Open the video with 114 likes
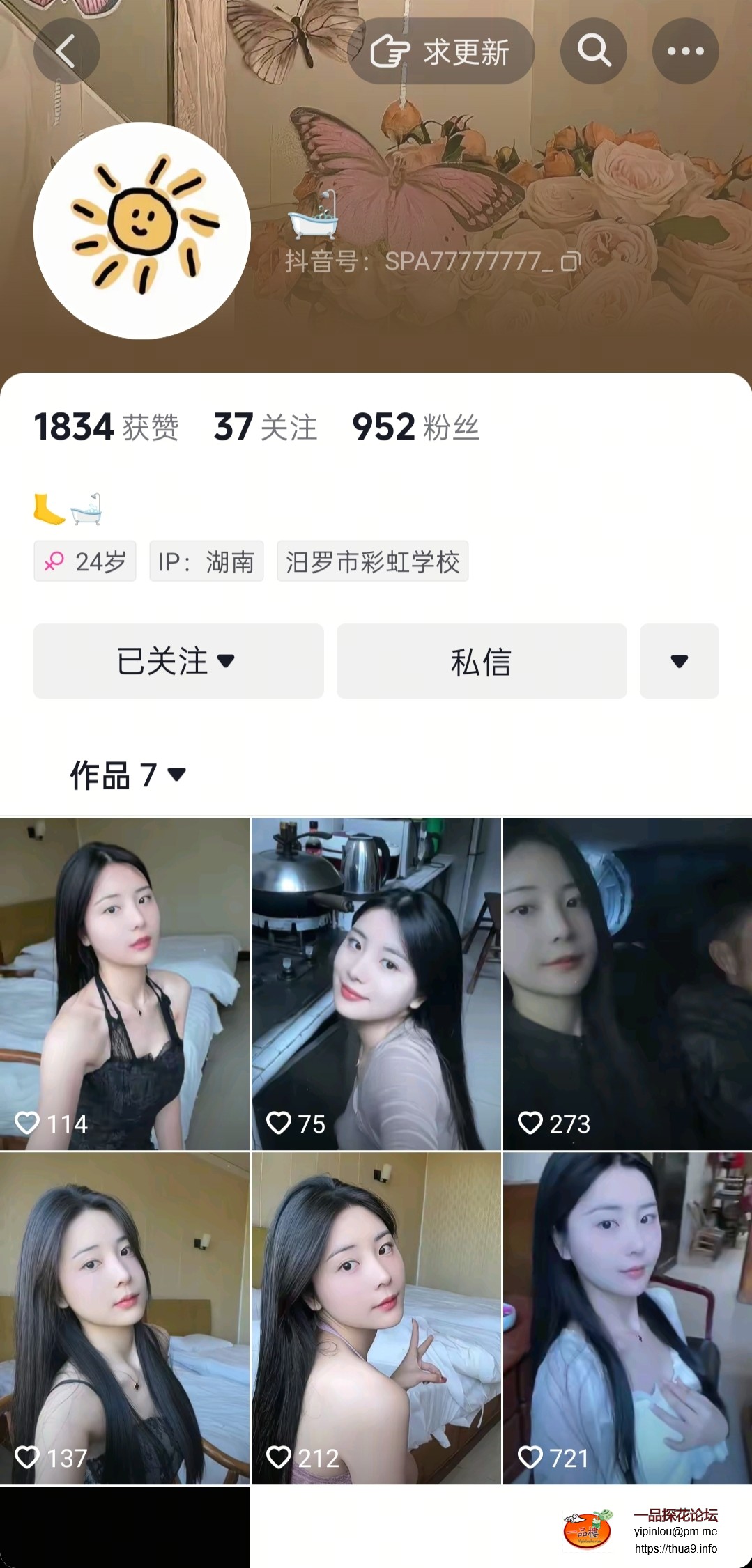This screenshot has width=752, height=1568. 125,983
